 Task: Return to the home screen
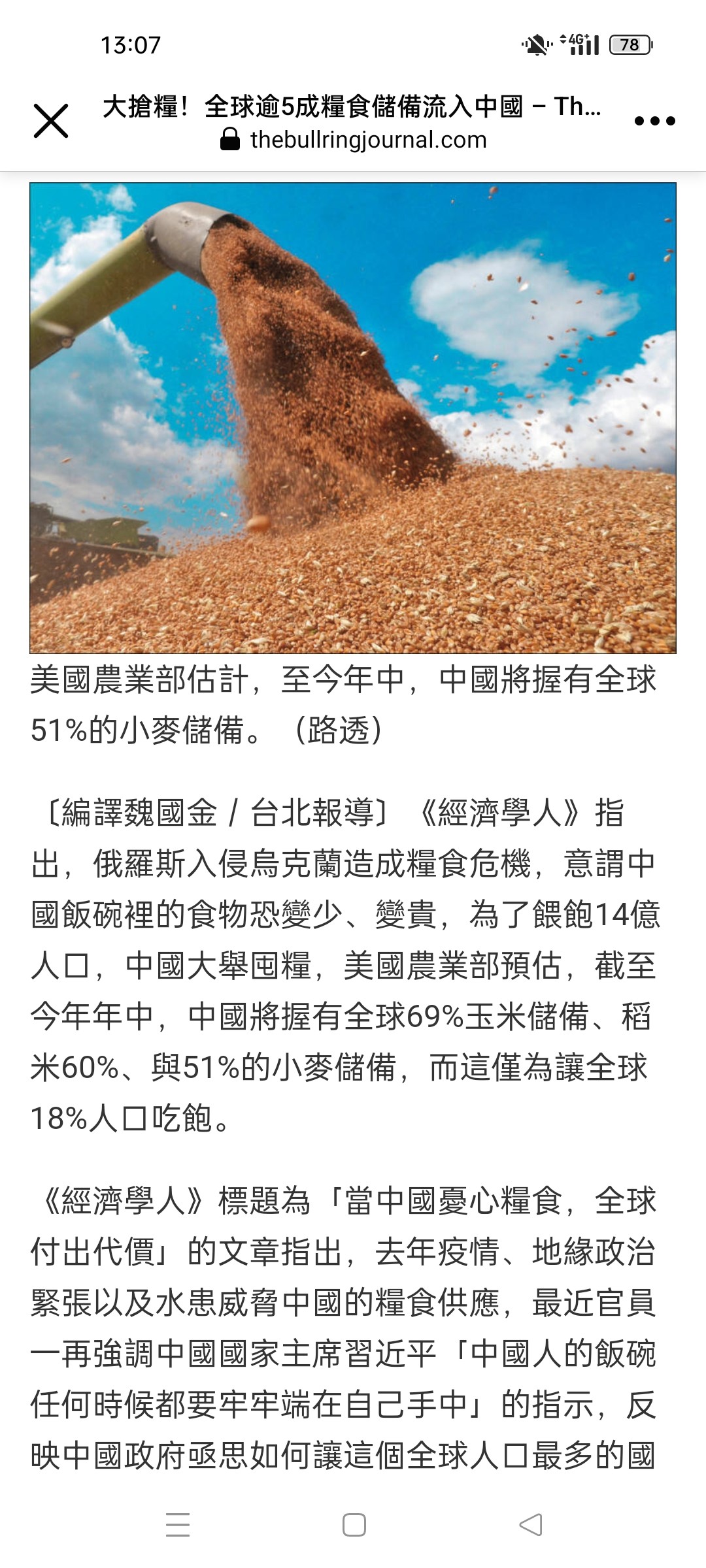pos(354,1524)
